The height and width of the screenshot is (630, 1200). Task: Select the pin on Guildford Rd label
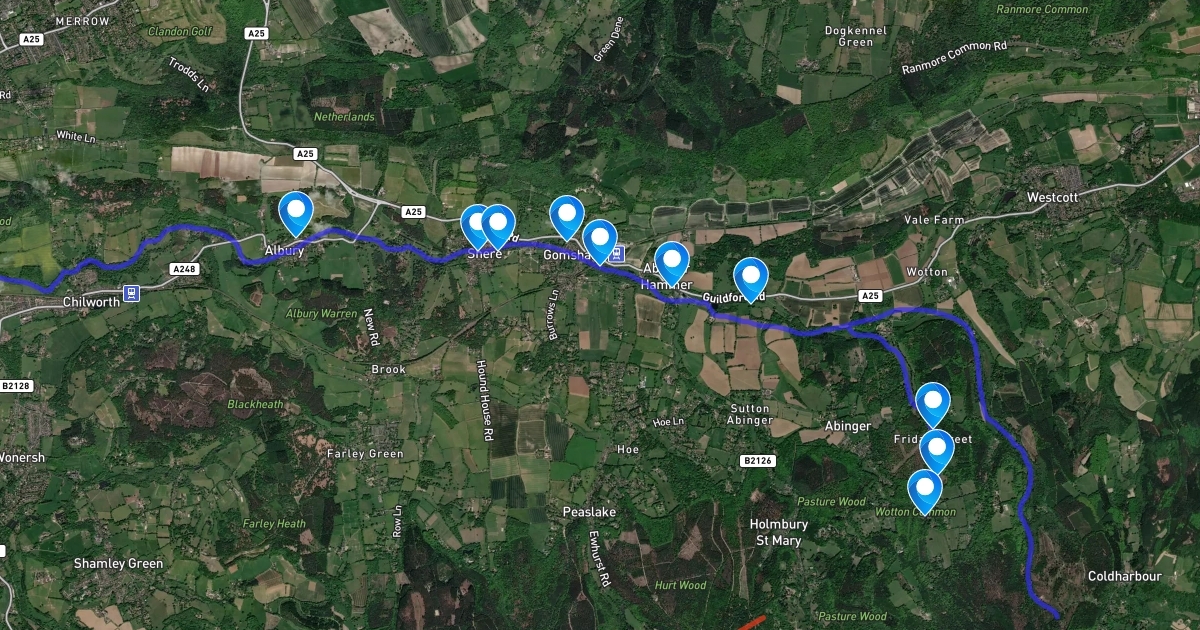tap(750, 279)
